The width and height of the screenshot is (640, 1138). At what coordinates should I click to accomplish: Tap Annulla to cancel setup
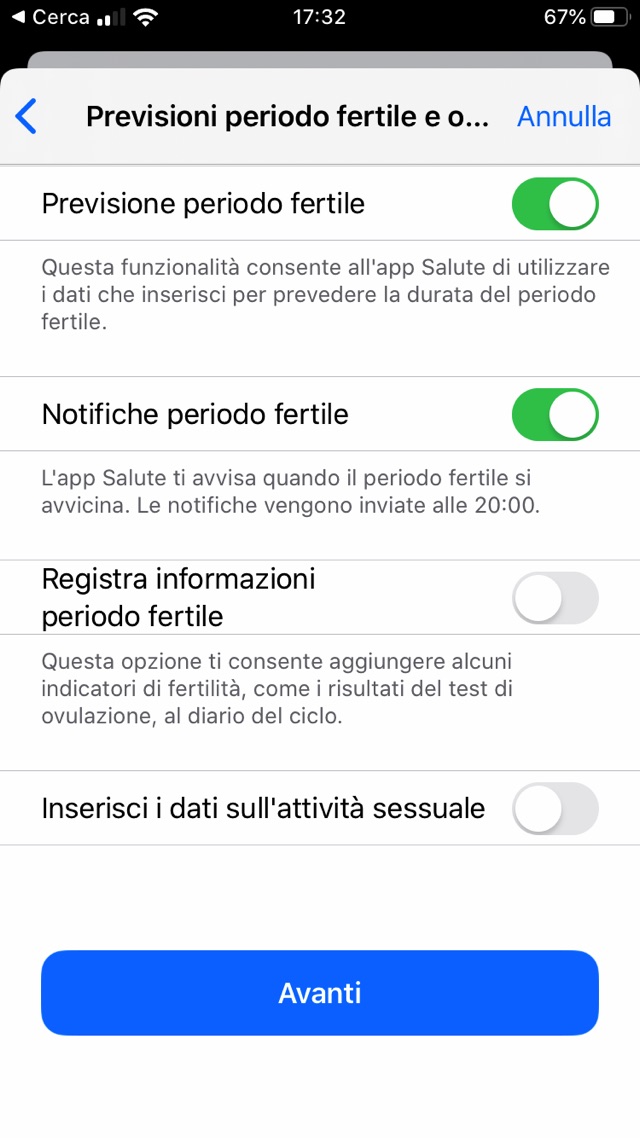[563, 117]
